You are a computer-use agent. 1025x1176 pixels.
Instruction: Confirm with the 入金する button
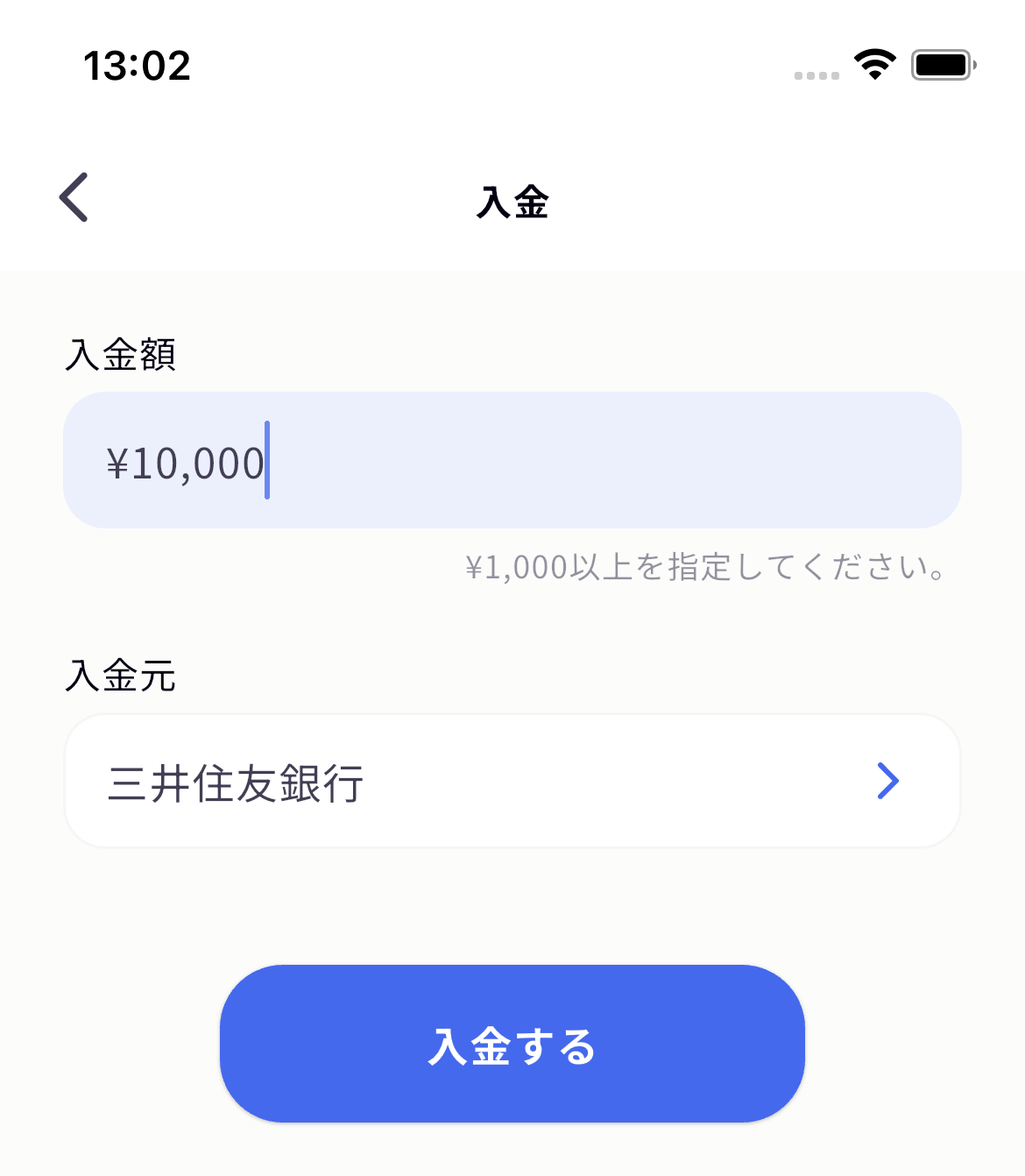(512, 1044)
